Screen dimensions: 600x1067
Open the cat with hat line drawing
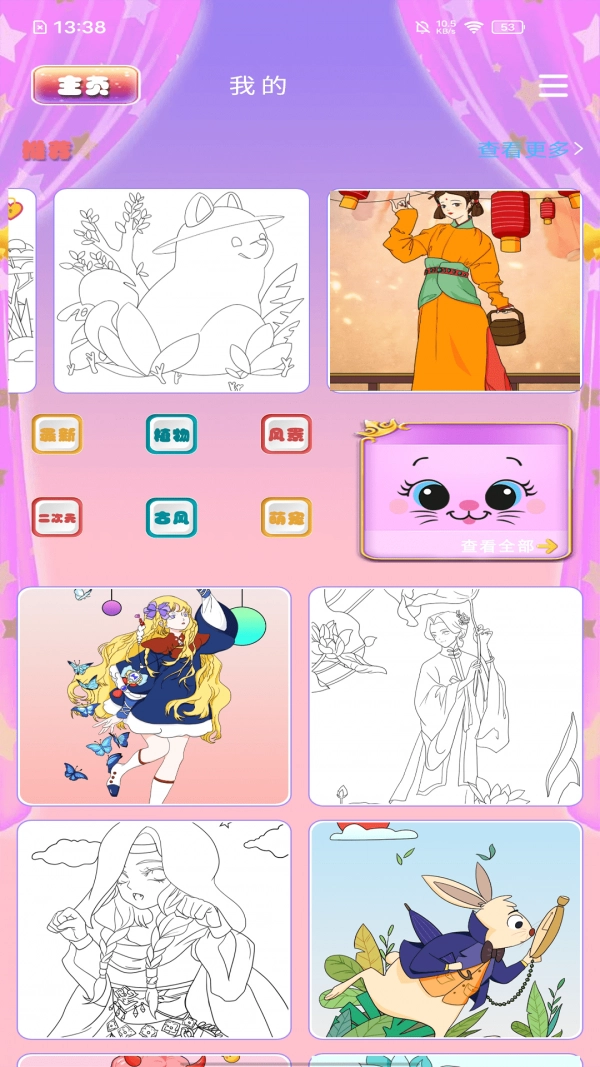[x=181, y=290]
